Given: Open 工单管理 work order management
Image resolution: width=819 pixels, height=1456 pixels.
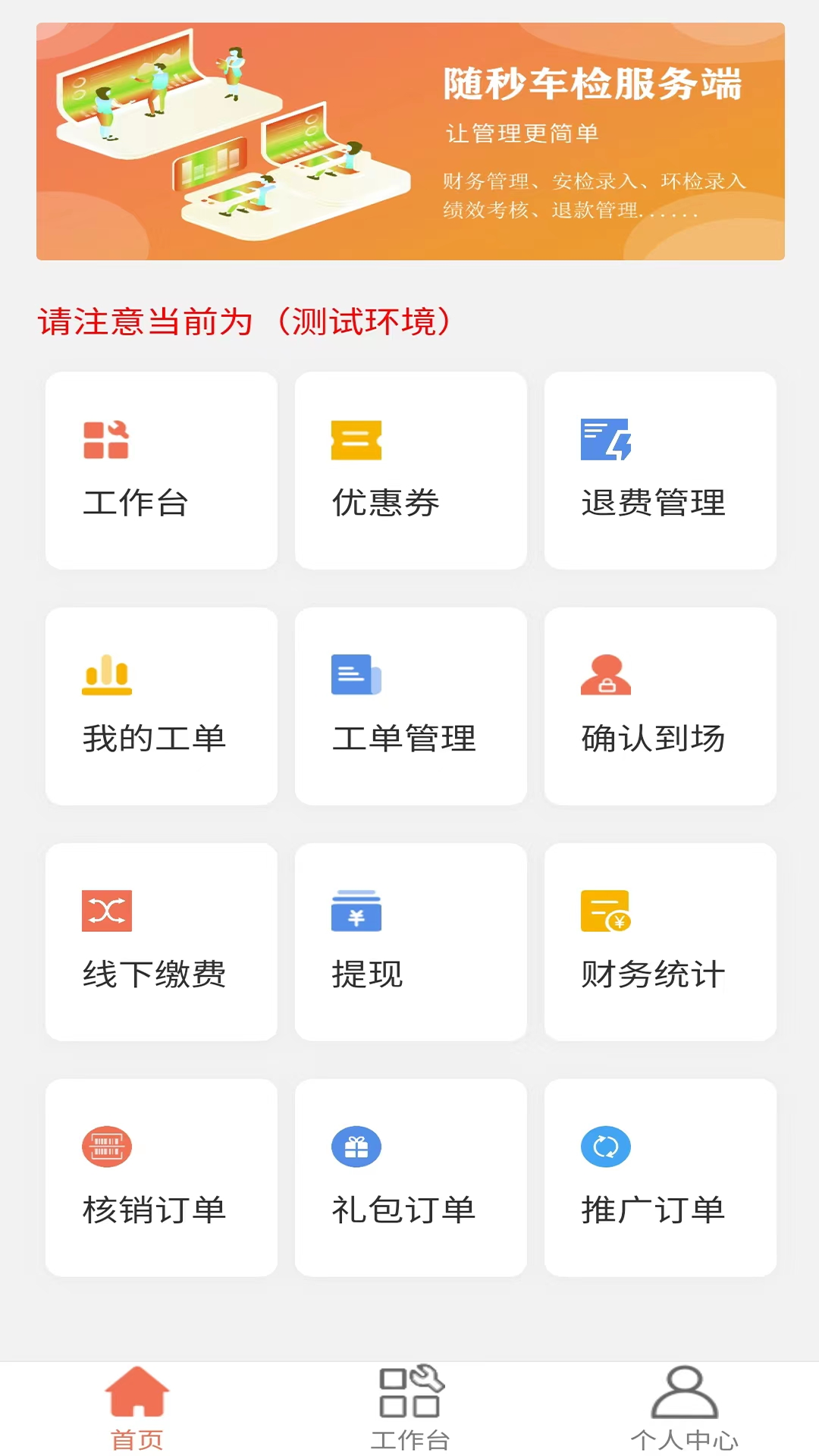Looking at the screenshot, I should [x=410, y=705].
